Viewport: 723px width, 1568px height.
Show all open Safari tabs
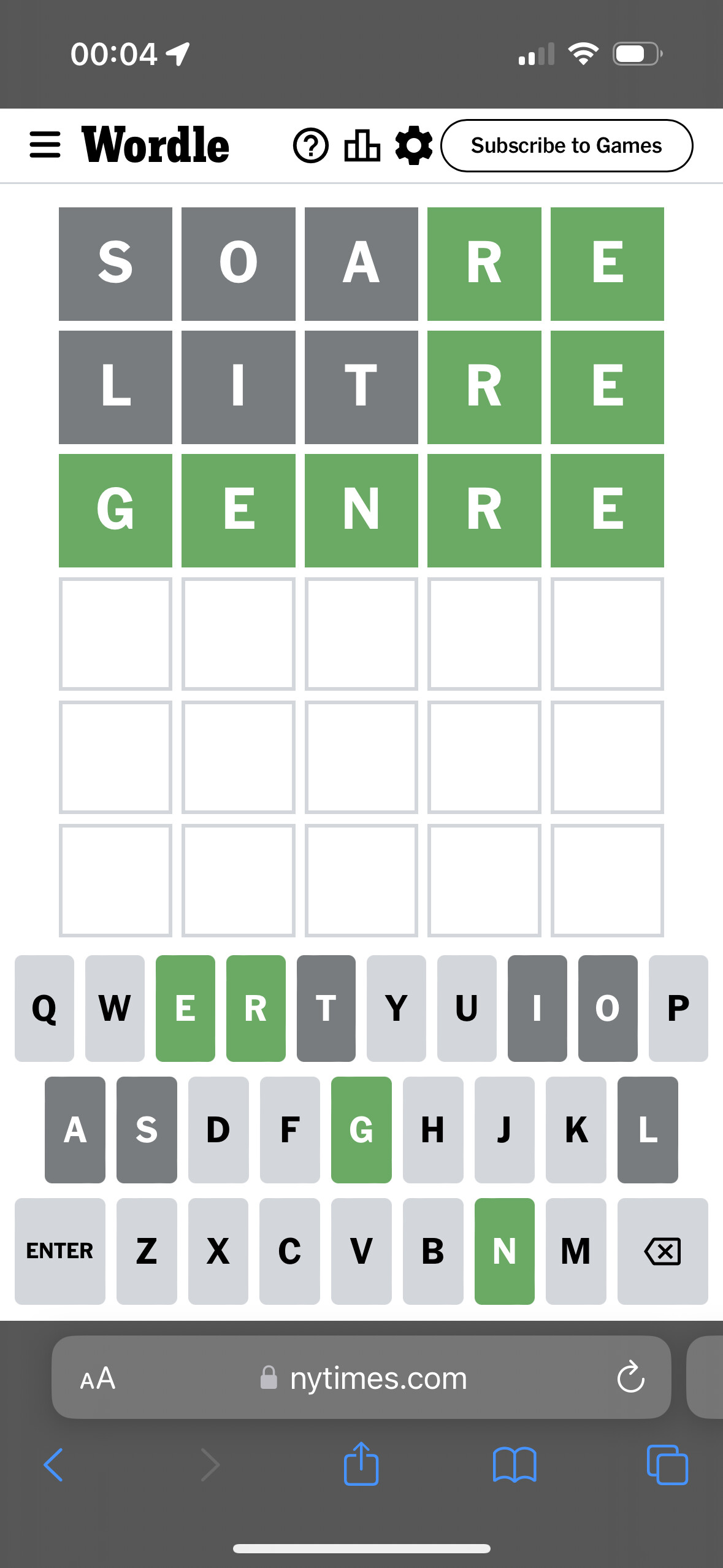[667, 1465]
